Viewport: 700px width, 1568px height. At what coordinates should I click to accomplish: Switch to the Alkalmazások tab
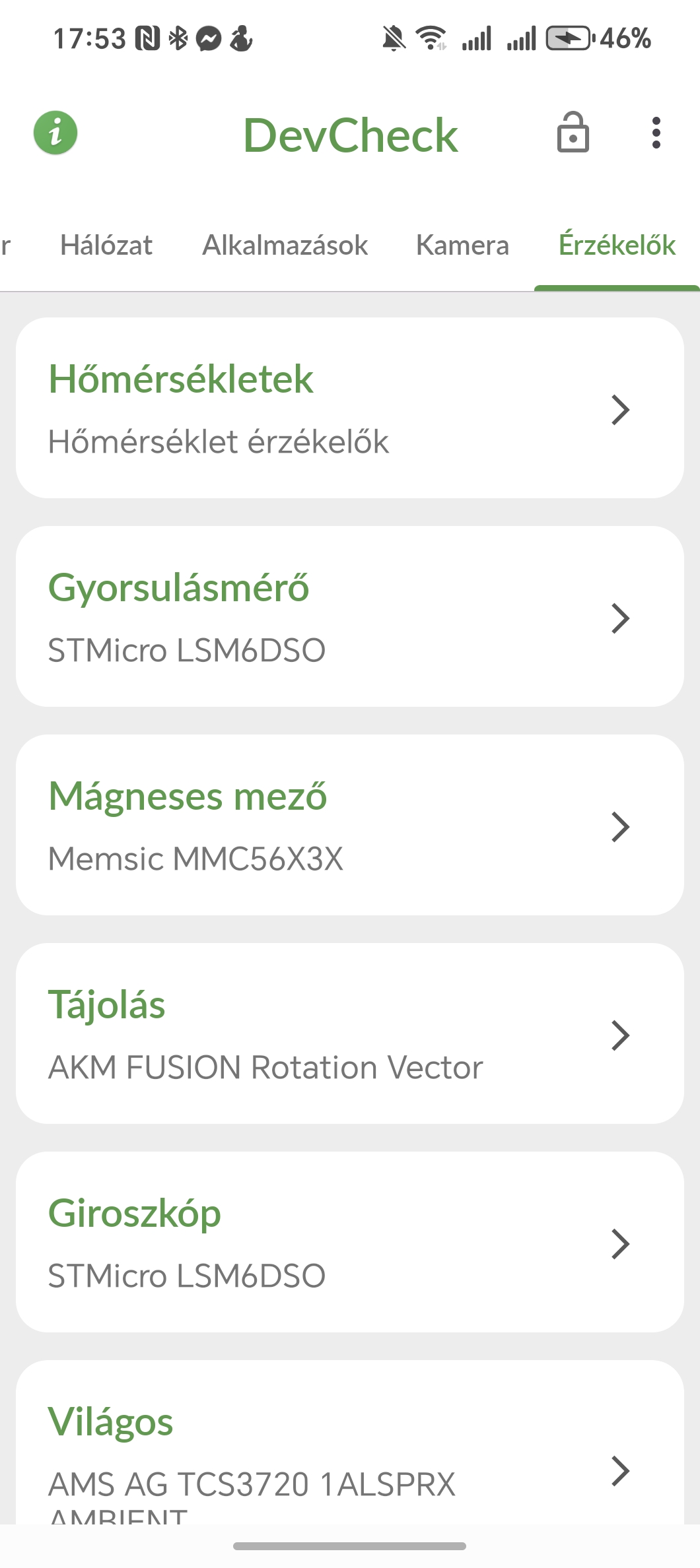pyautogui.click(x=285, y=245)
